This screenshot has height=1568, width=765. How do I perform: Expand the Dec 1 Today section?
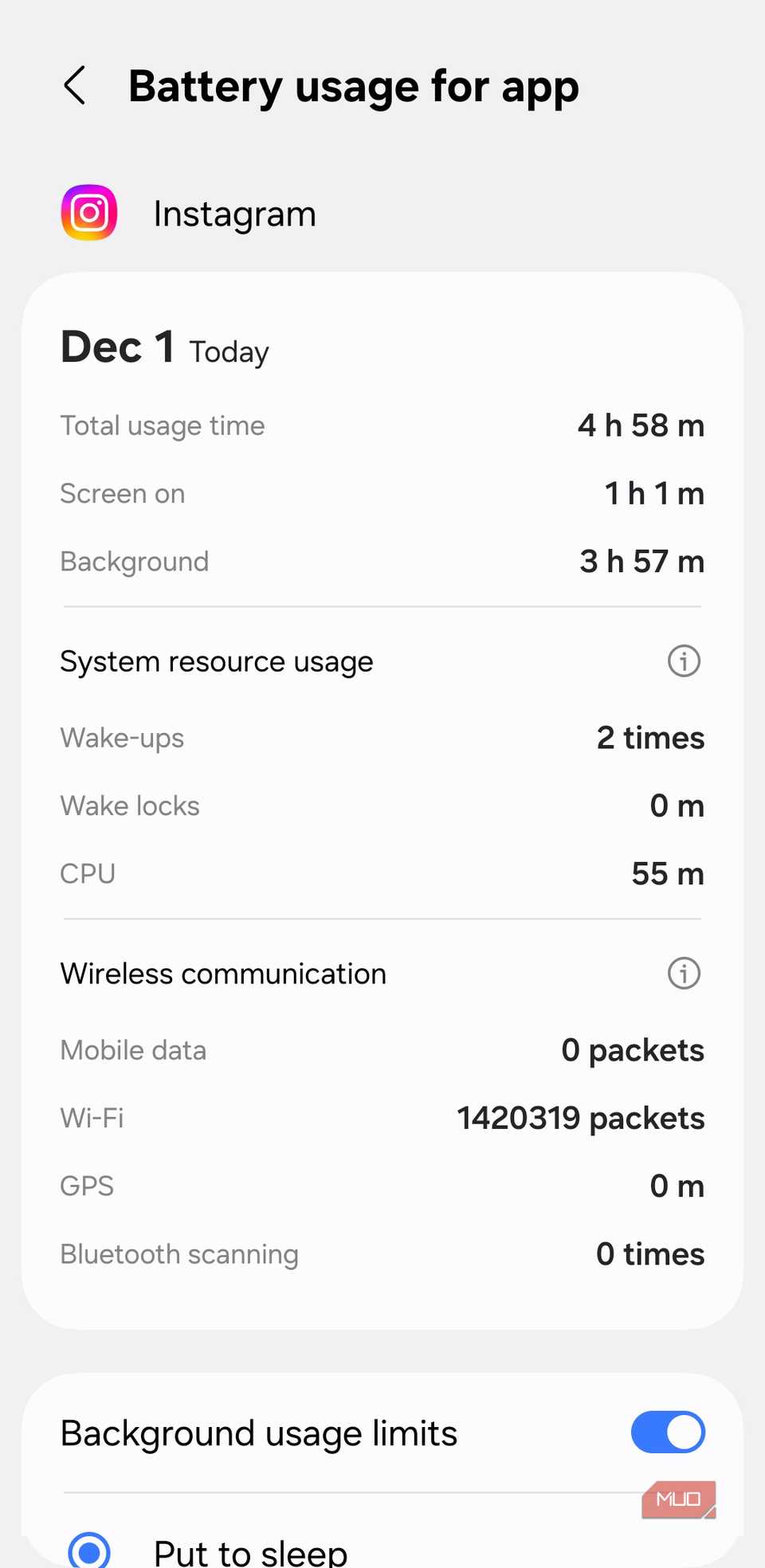coord(164,348)
